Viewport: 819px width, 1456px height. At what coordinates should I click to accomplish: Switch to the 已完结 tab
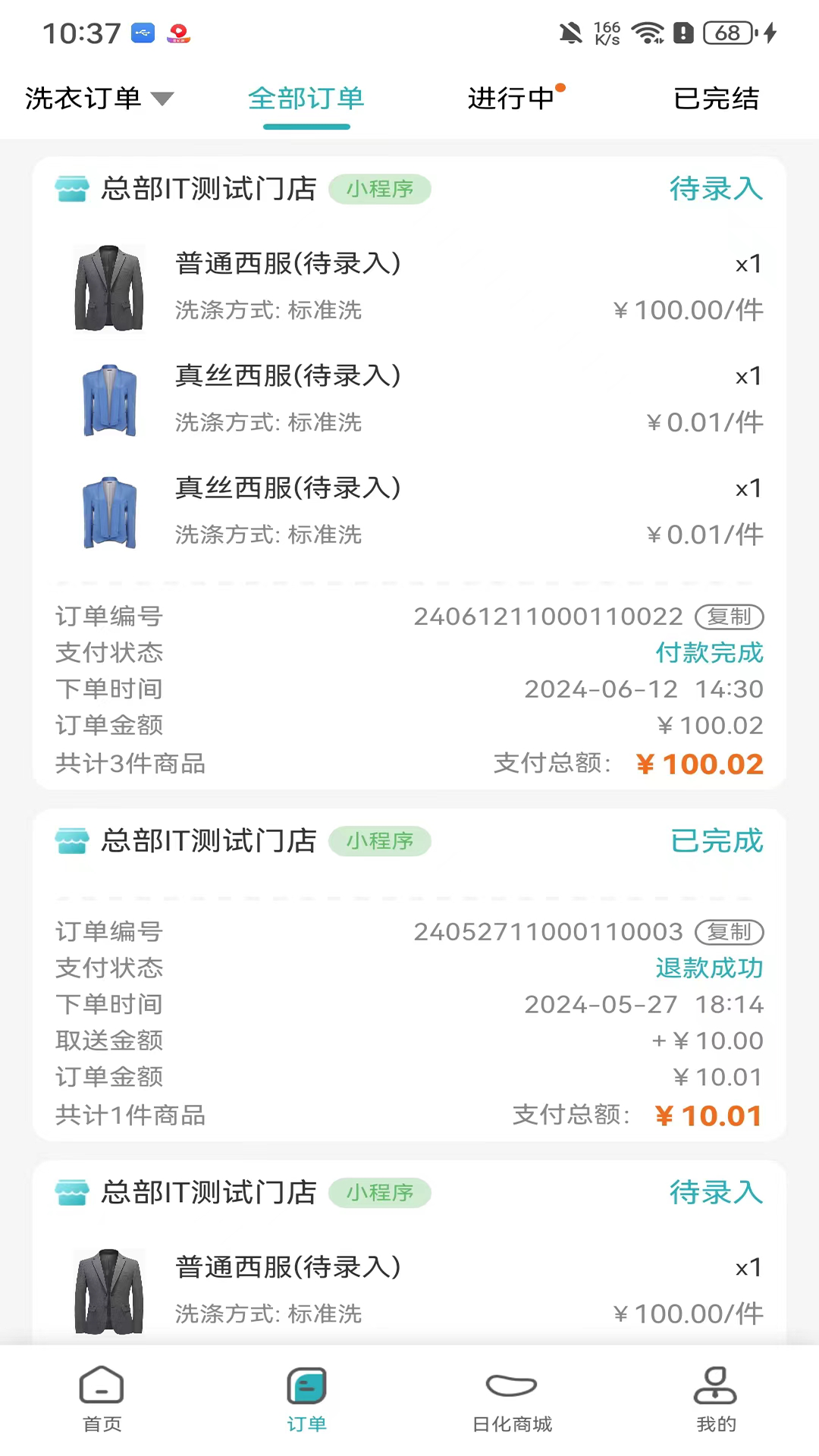tap(716, 99)
